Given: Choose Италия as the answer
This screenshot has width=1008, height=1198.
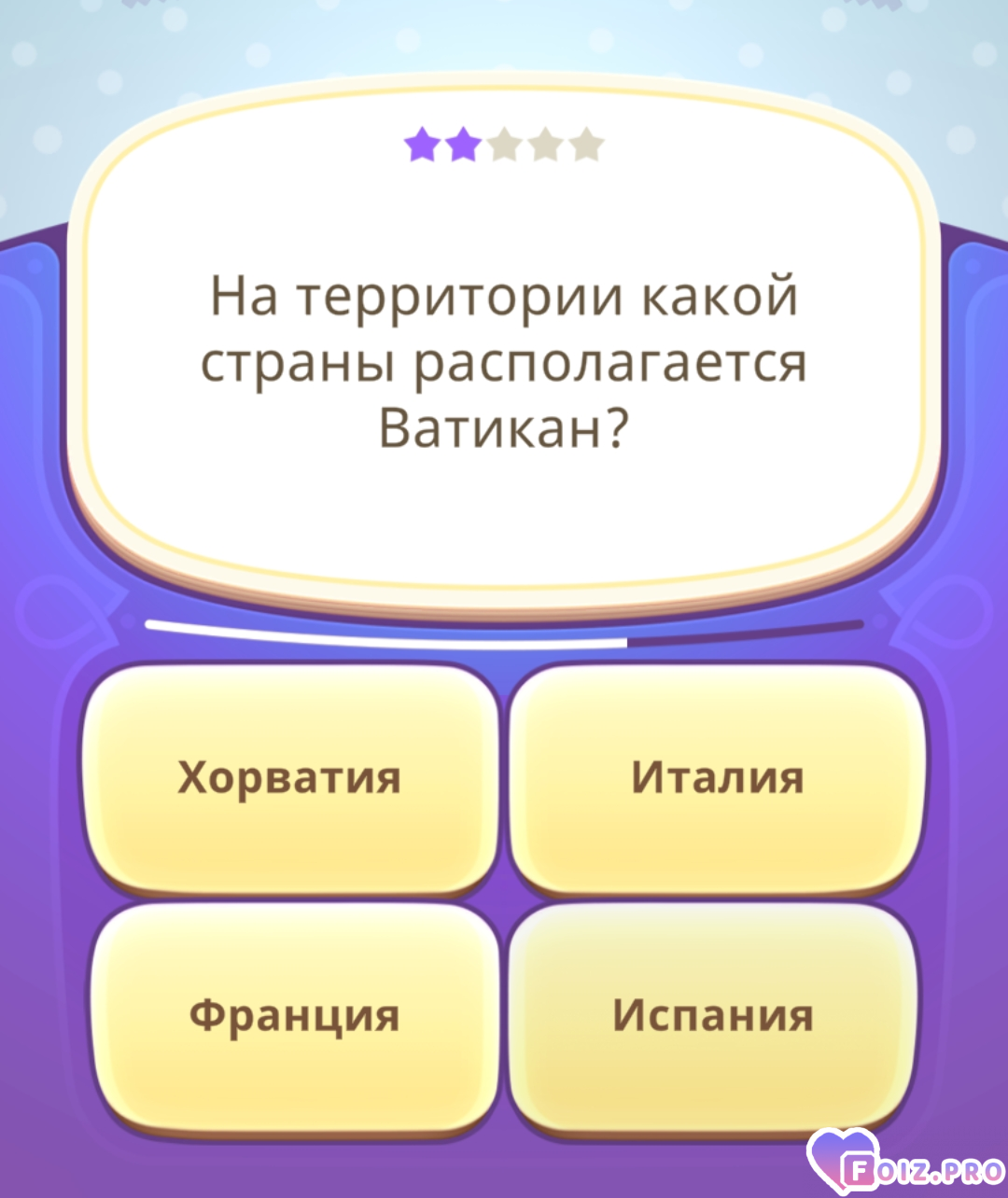Looking at the screenshot, I should pyautogui.click(x=716, y=777).
